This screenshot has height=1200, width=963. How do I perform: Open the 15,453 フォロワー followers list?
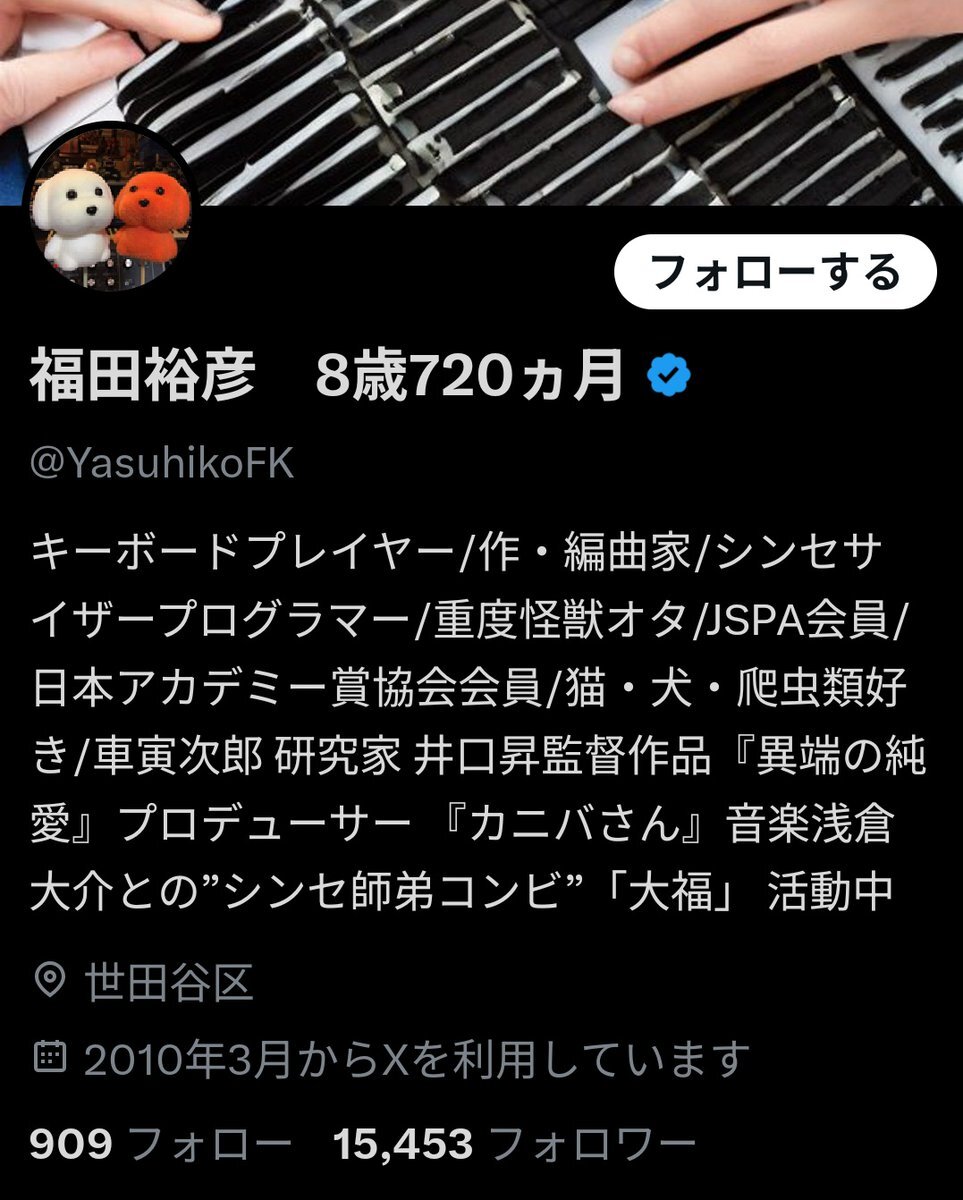point(514,1143)
